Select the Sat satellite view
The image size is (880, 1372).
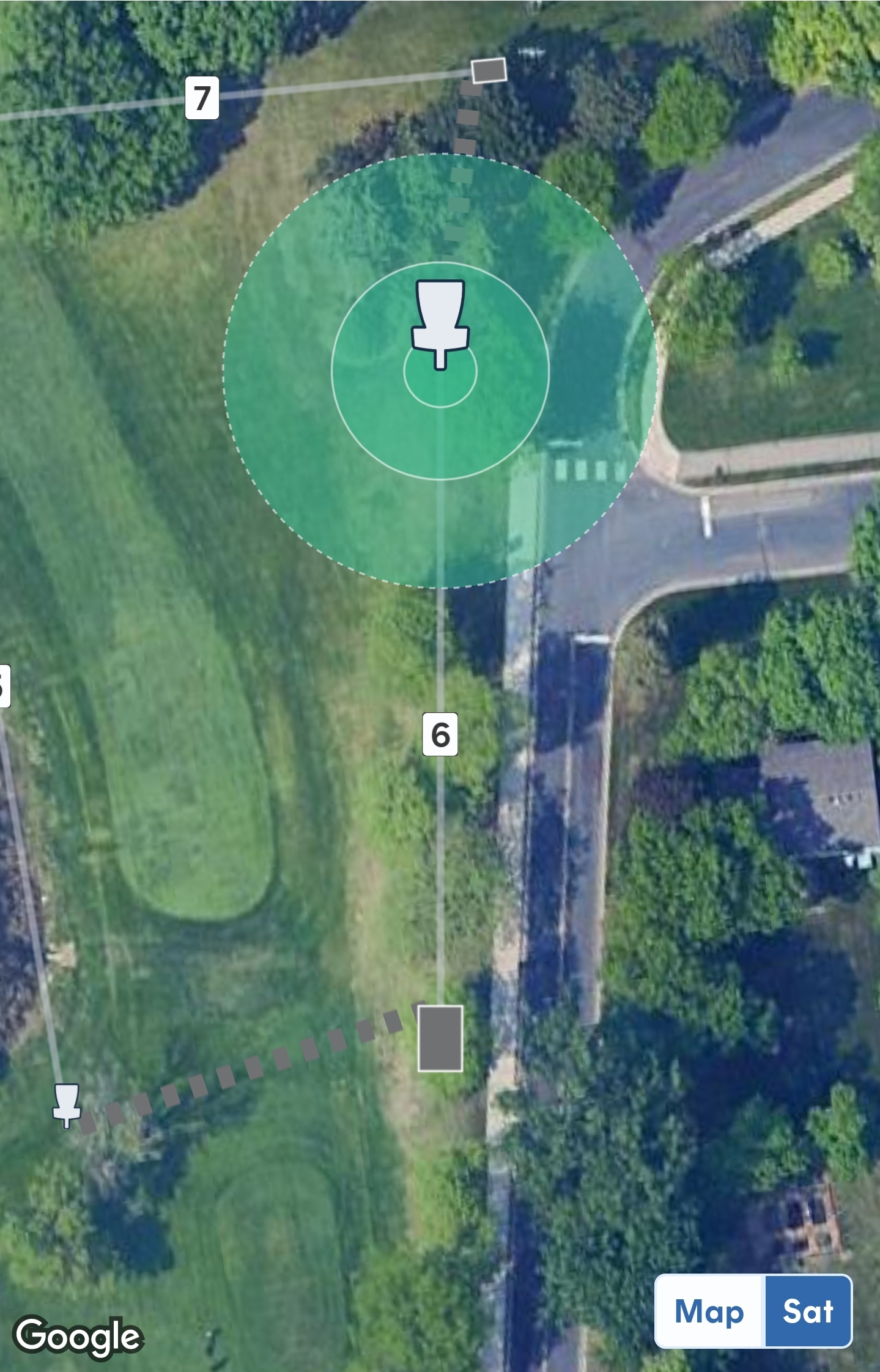[x=808, y=1311]
